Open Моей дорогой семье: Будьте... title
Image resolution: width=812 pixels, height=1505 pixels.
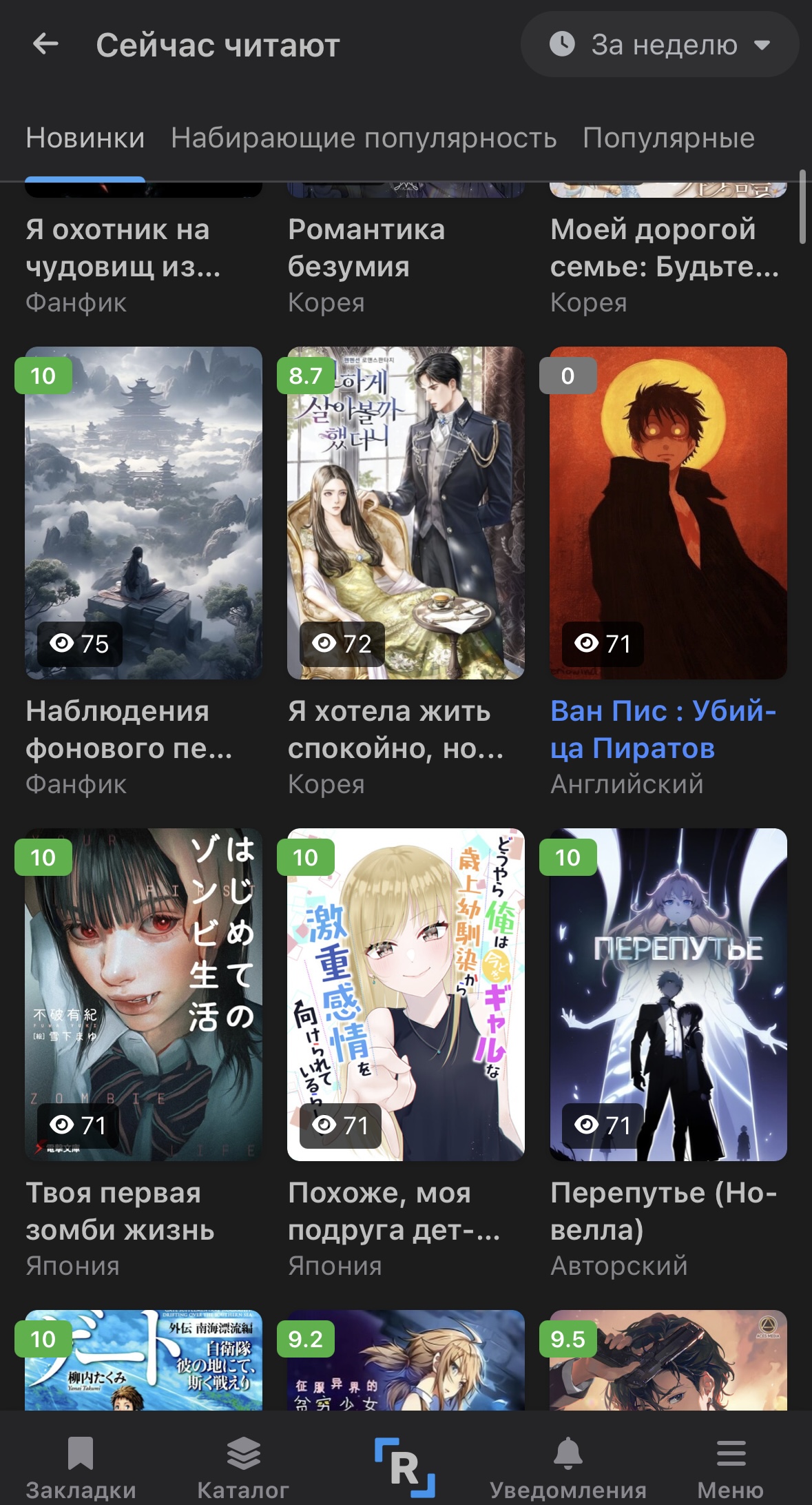(x=665, y=247)
